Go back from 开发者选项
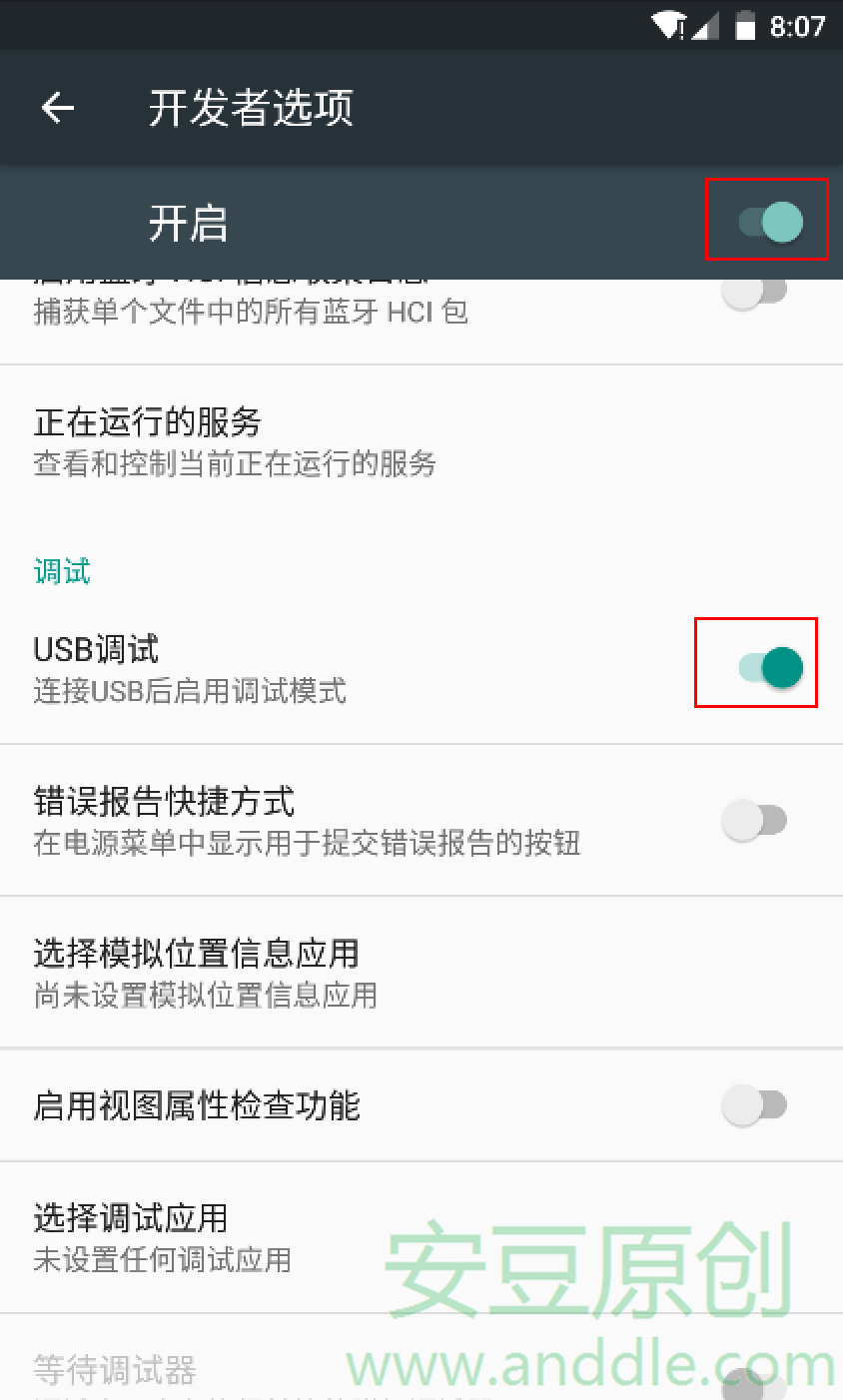 [x=58, y=108]
